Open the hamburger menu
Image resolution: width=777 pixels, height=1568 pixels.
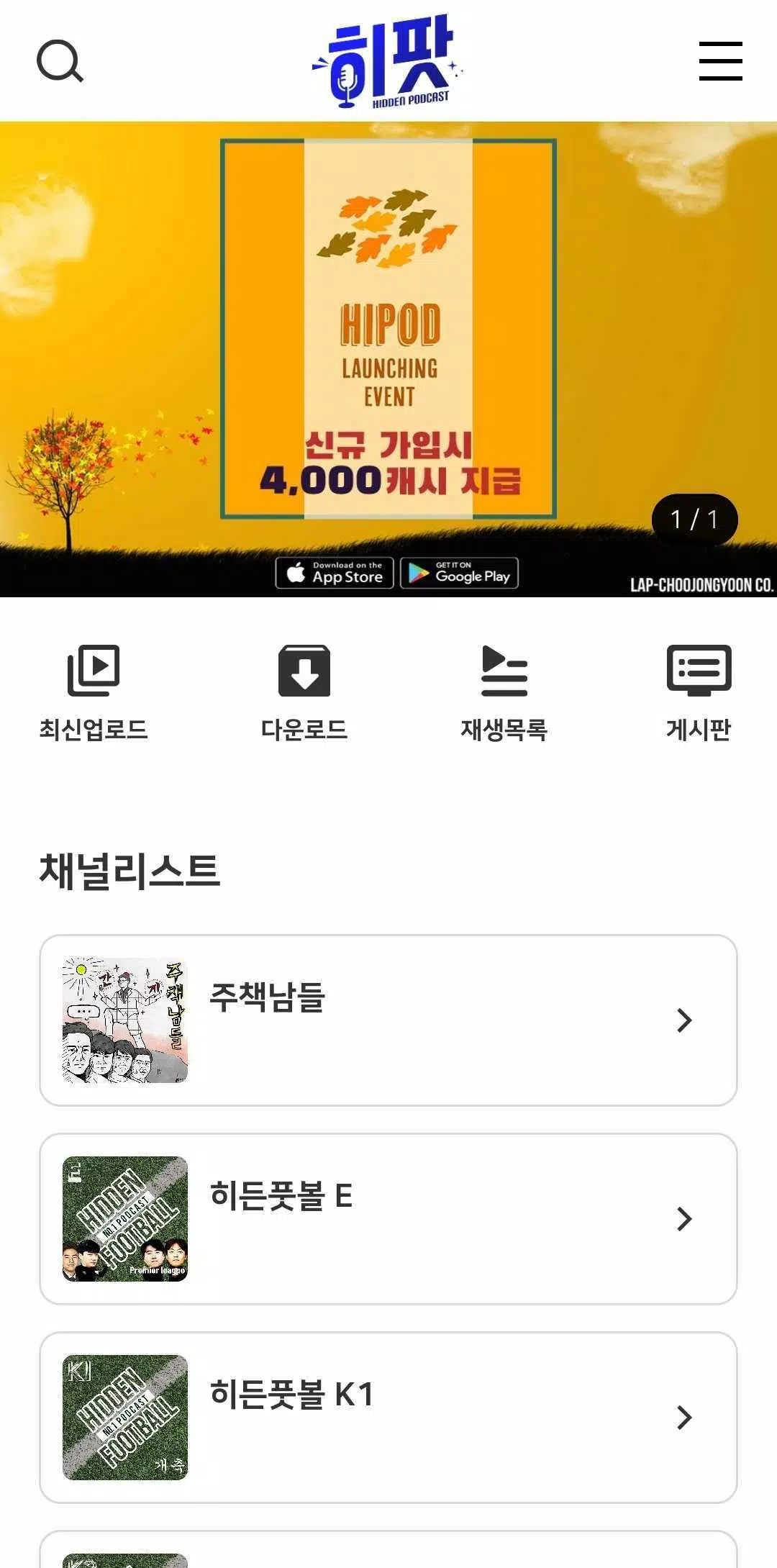(x=720, y=60)
